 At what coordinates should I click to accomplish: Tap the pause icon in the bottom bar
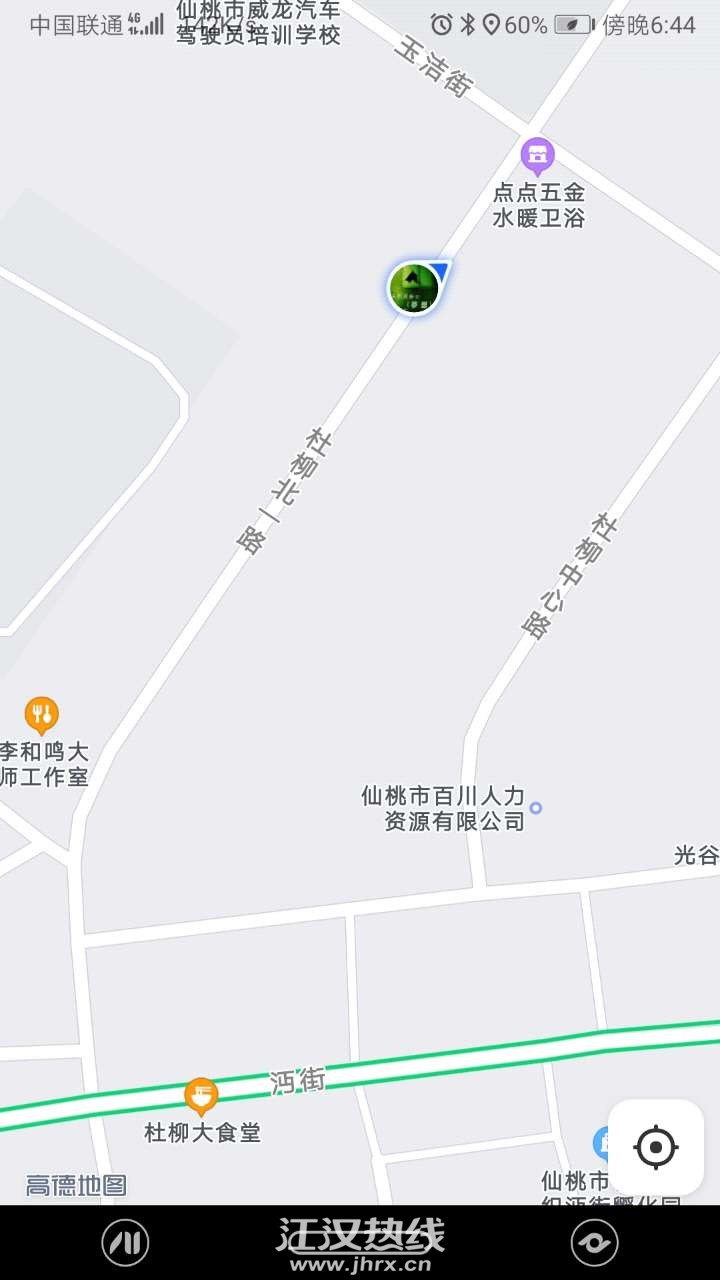coord(125,1243)
